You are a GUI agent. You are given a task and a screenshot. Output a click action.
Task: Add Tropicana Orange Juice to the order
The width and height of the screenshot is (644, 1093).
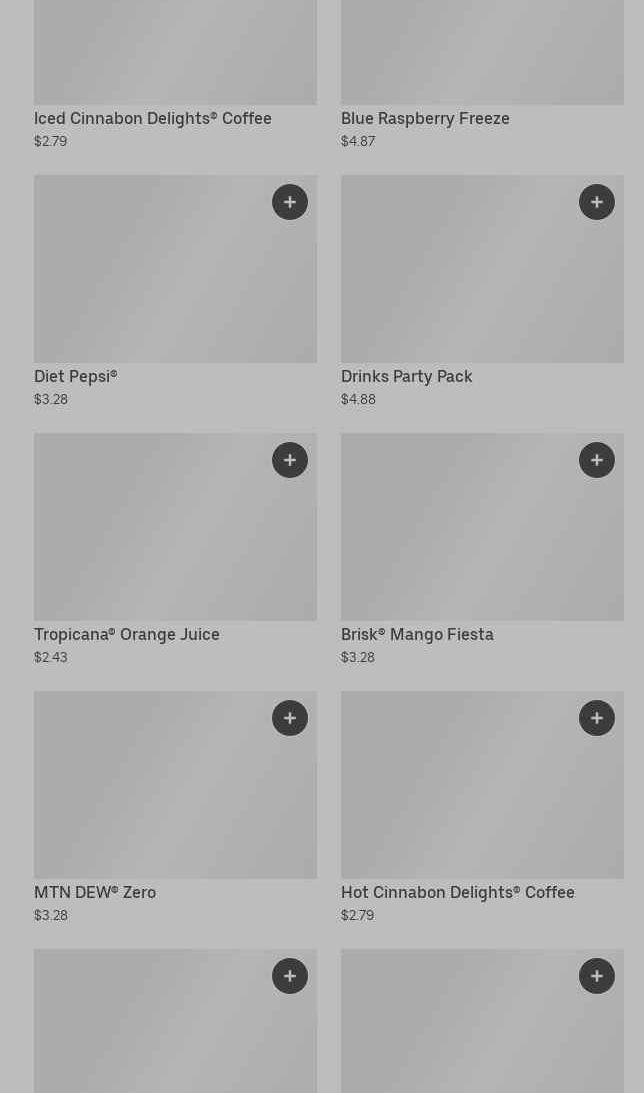[x=290, y=460]
